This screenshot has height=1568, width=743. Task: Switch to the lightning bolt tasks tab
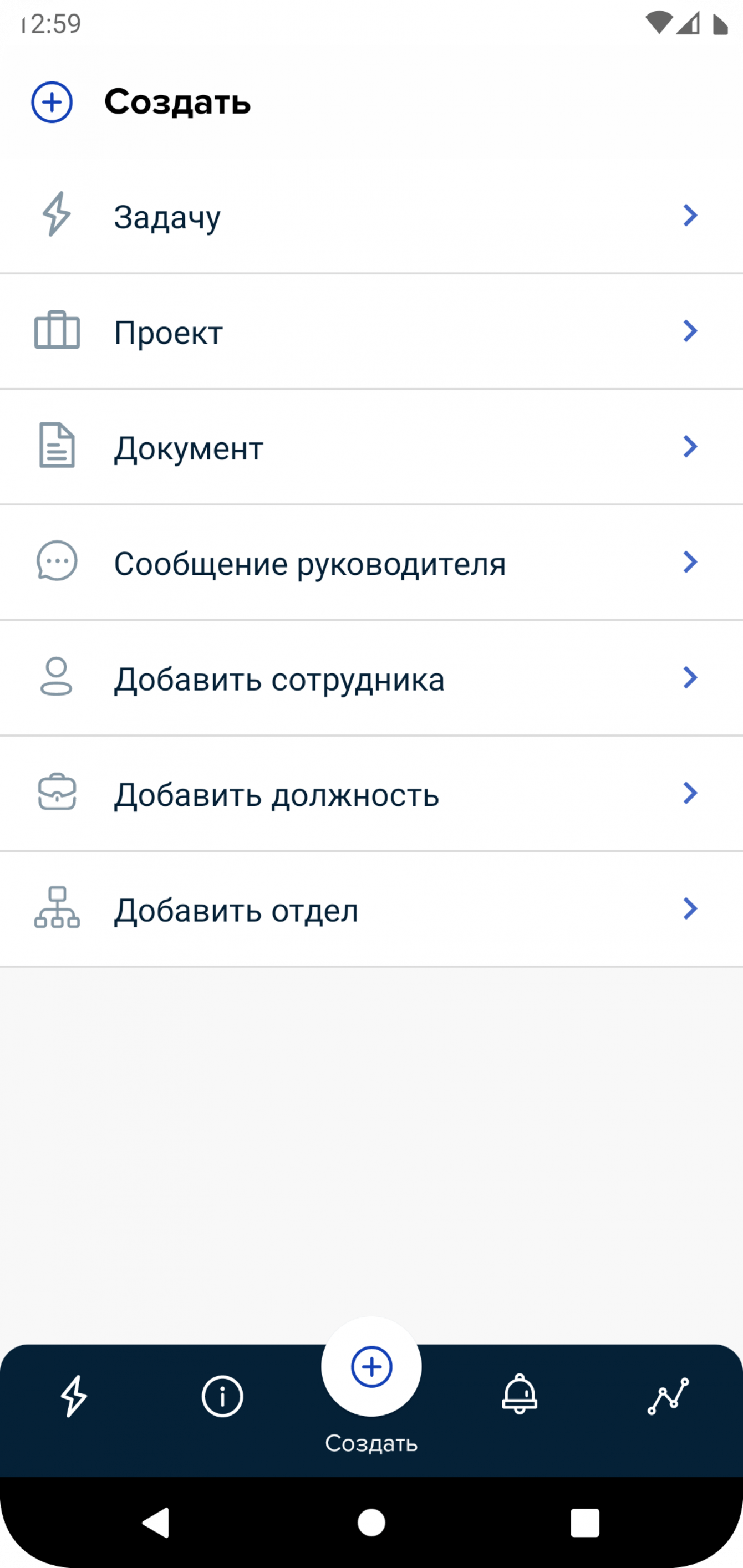74,1396
